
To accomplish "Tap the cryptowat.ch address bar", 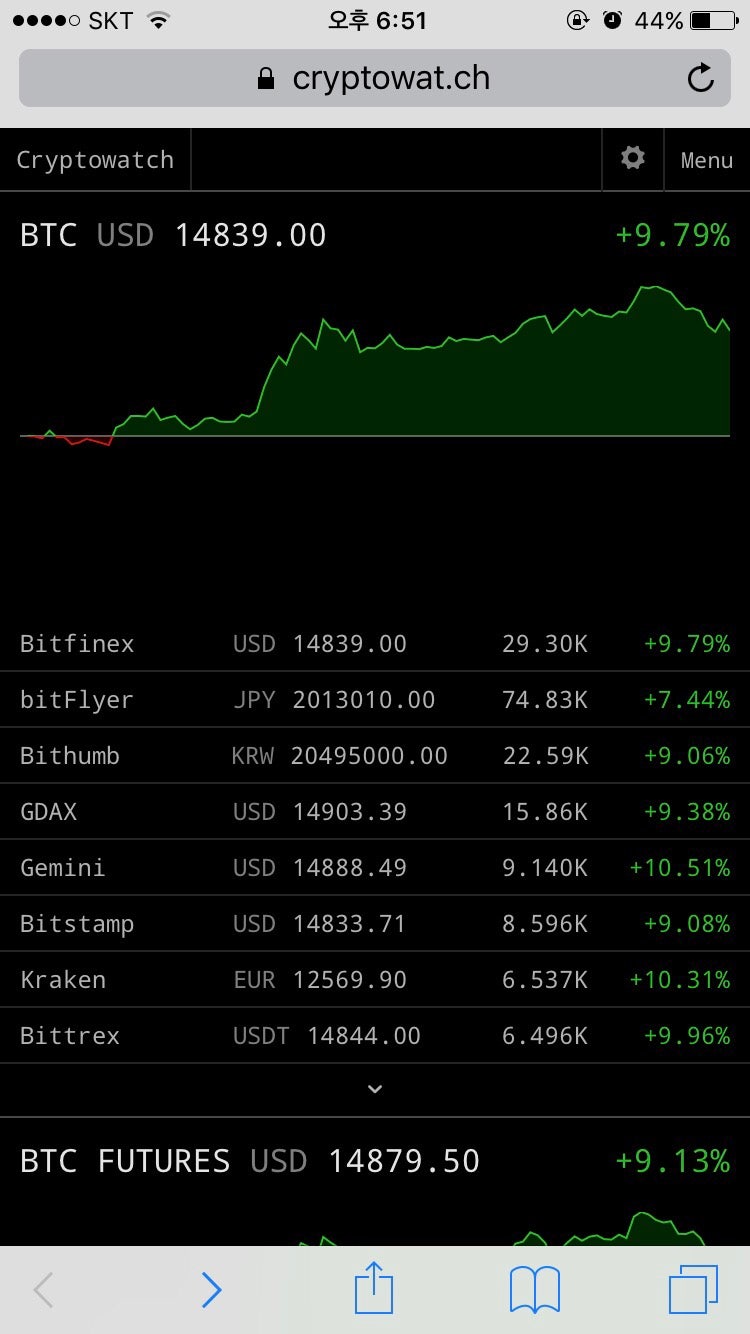I will point(374,78).
